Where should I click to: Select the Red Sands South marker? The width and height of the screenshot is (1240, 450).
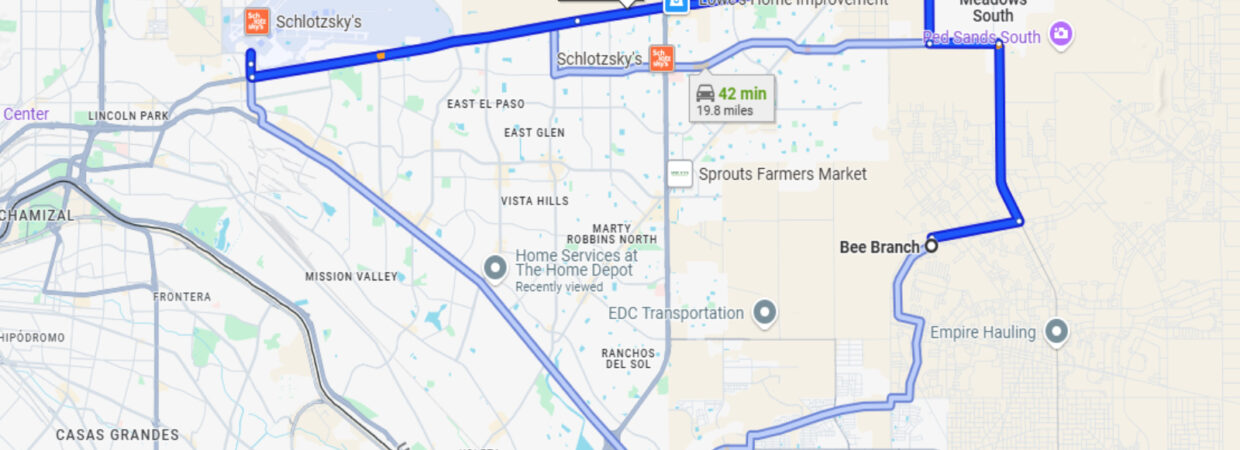1062,37
